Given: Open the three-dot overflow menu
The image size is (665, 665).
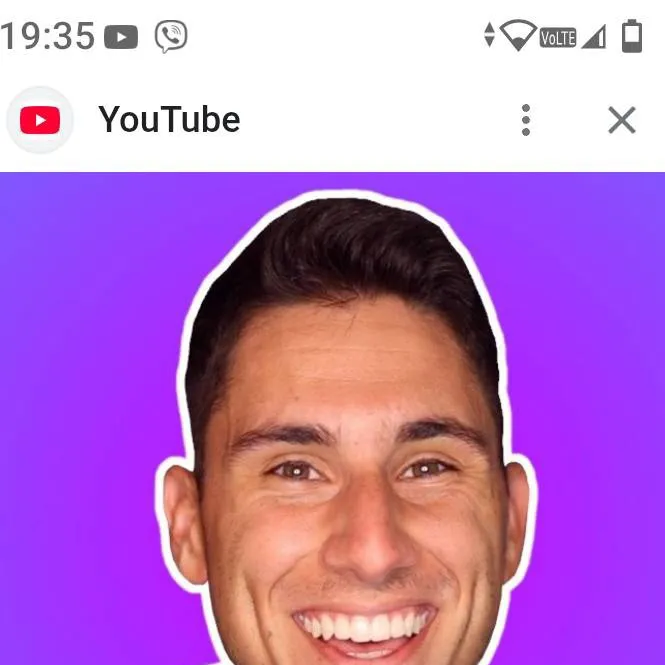Looking at the screenshot, I should pos(526,120).
